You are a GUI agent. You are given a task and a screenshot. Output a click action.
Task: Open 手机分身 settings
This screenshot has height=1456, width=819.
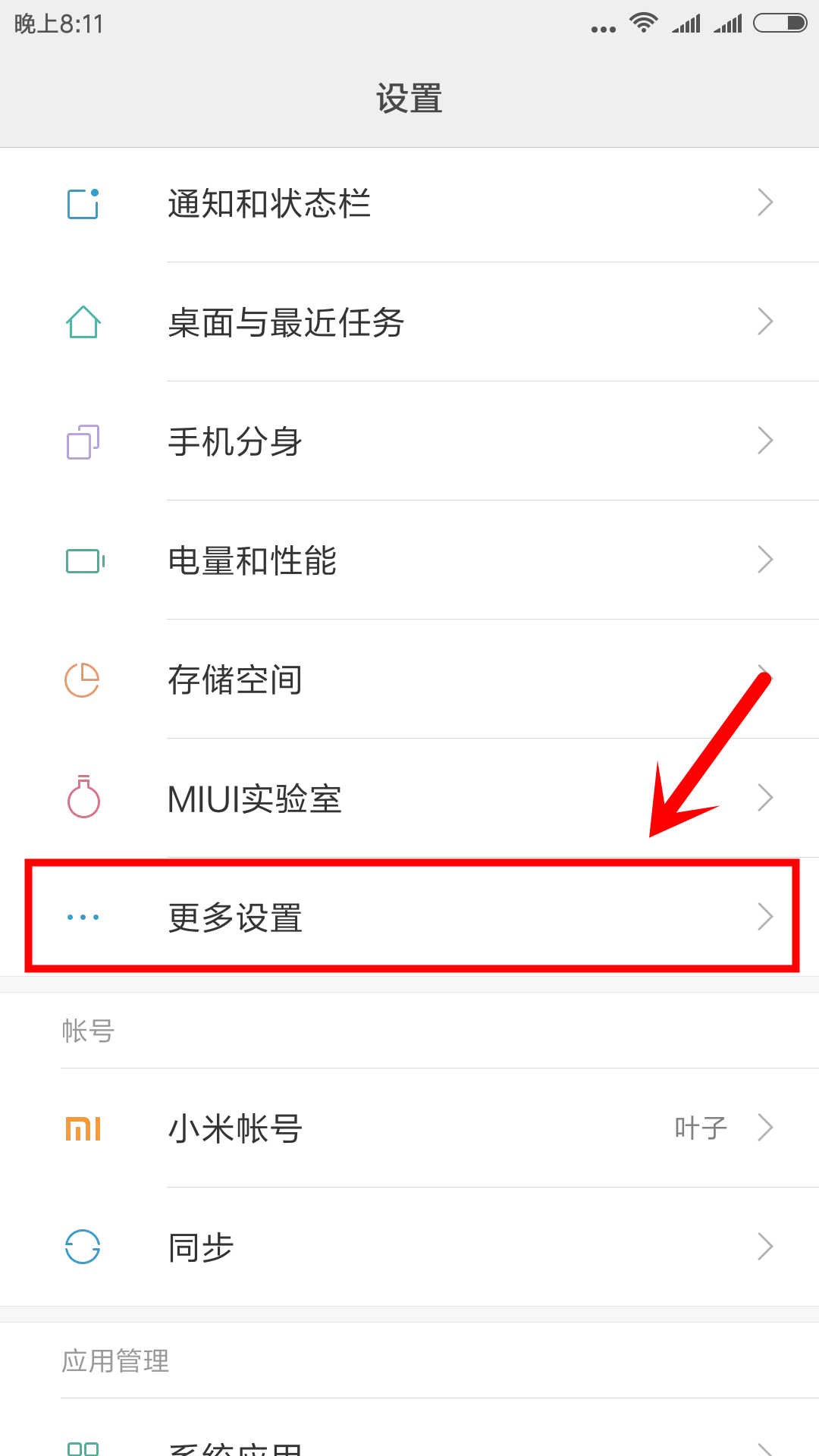pos(409,441)
